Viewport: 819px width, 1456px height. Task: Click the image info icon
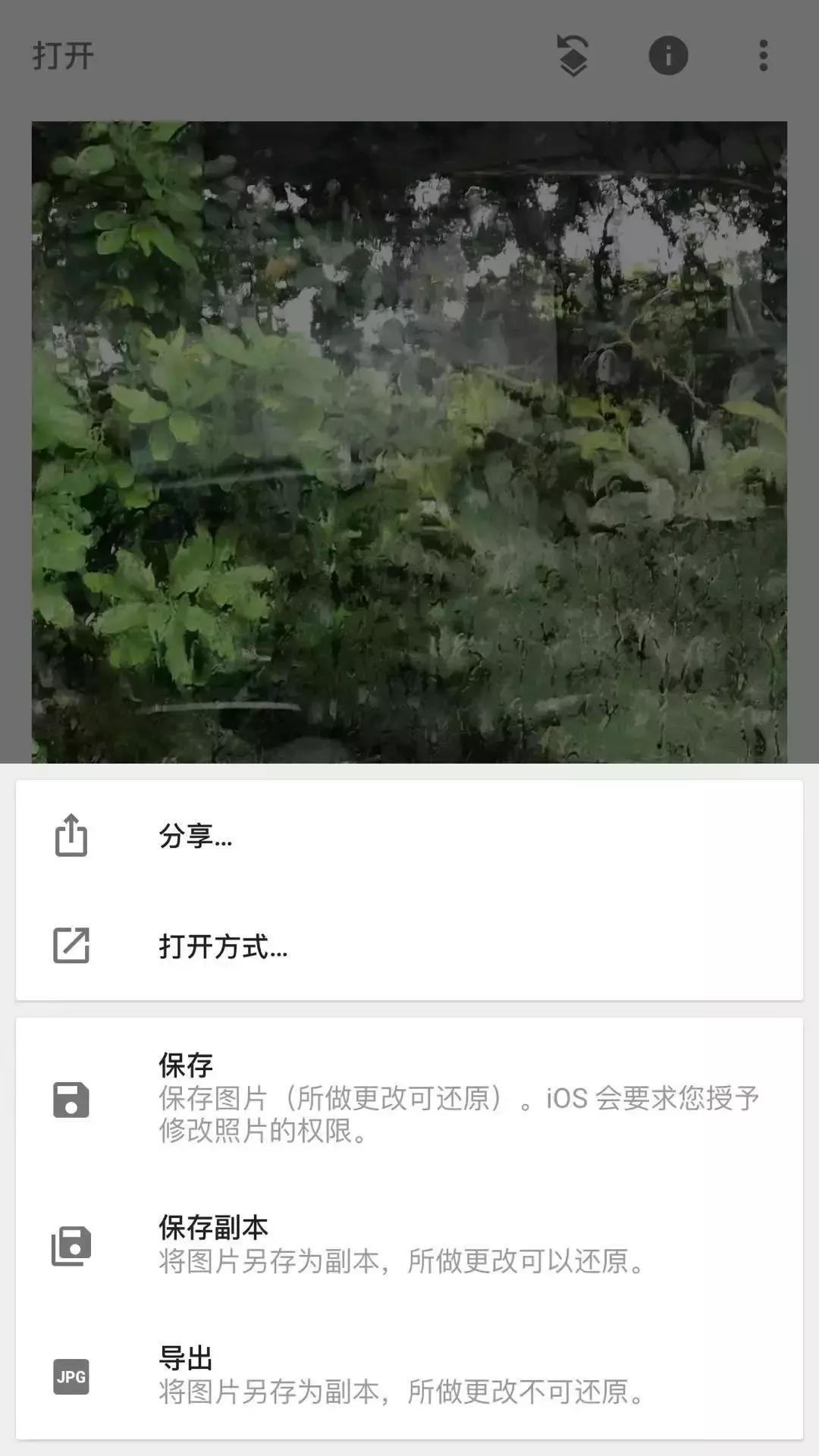[667, 57]
